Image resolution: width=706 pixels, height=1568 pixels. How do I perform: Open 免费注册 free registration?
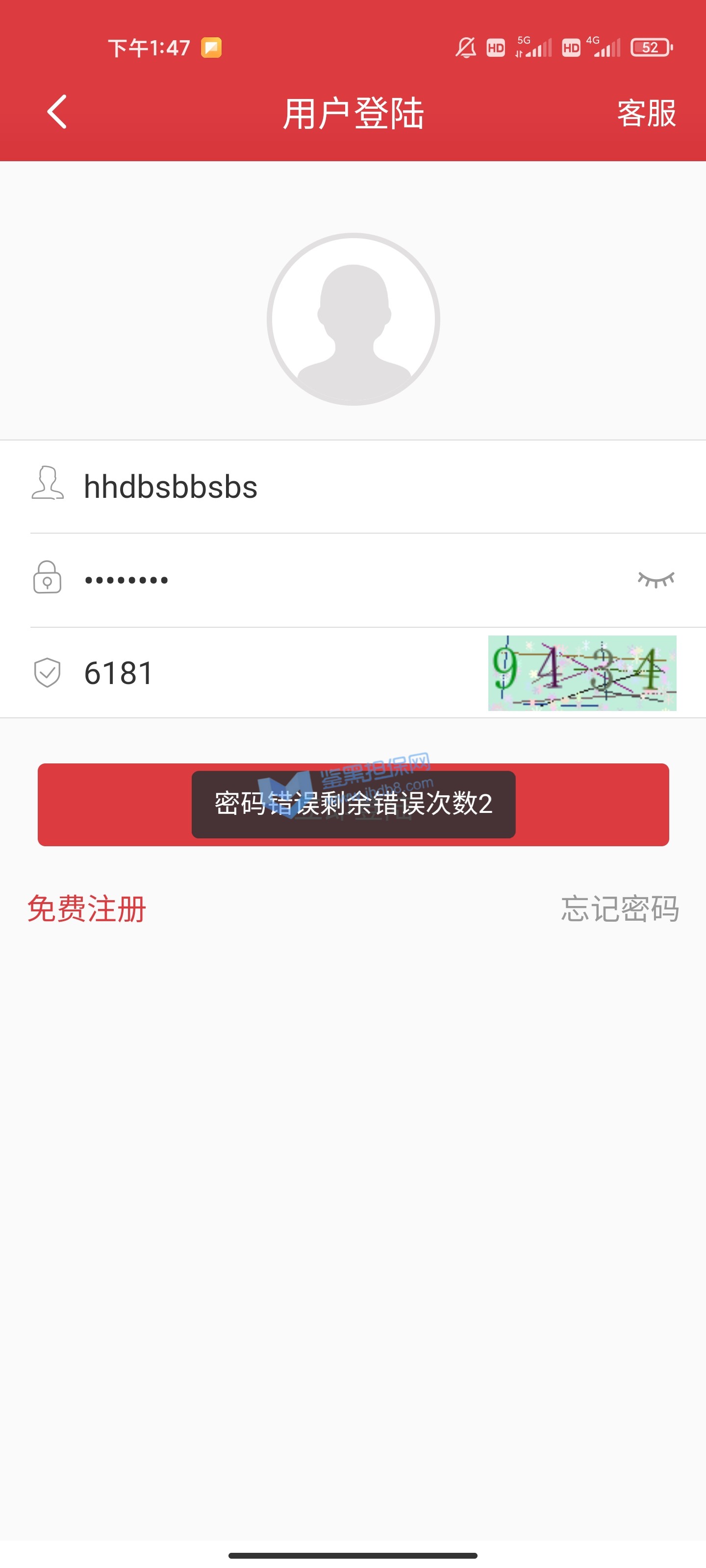tap(87, 909)
